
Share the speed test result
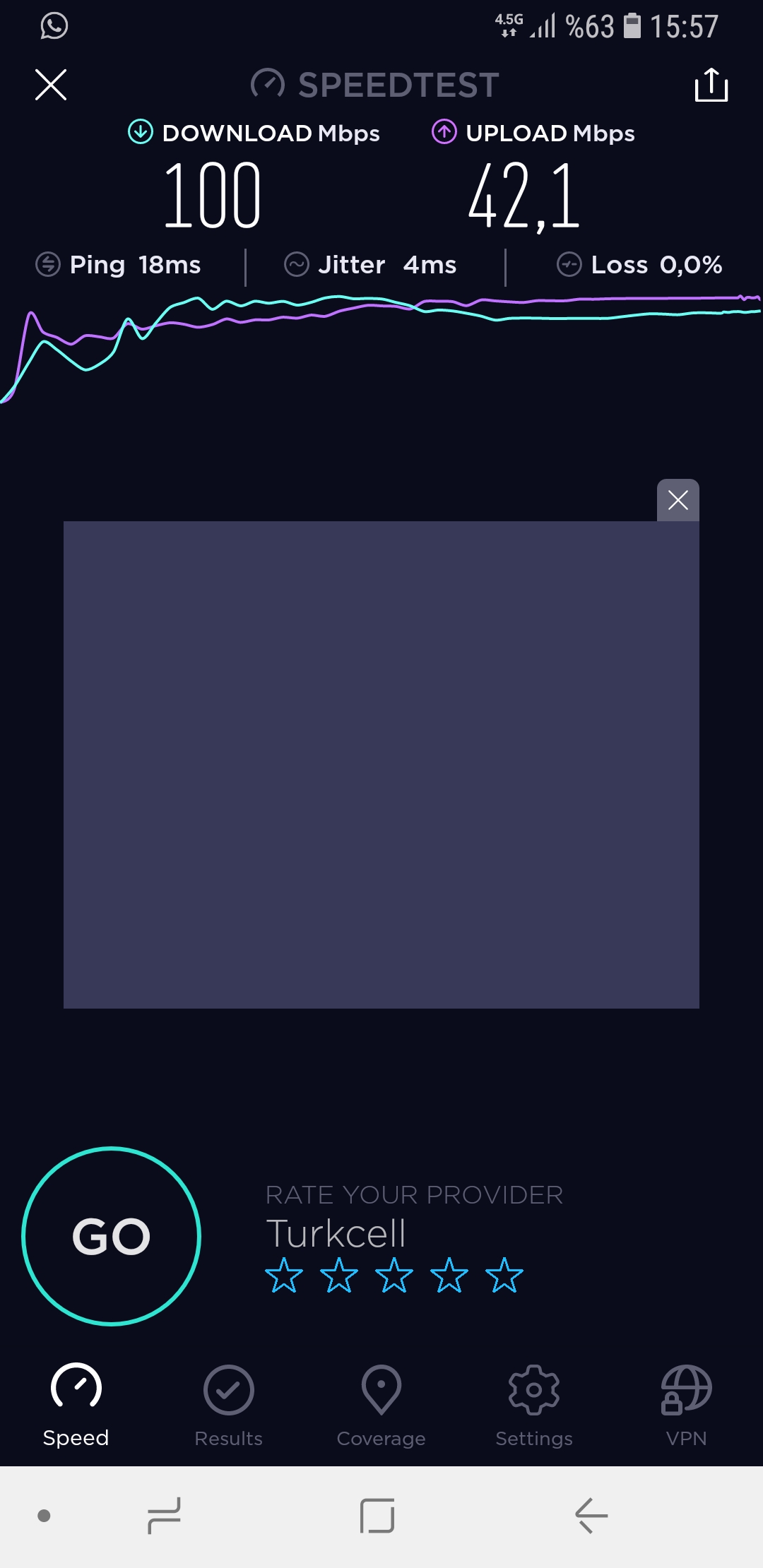pos(711,85)
